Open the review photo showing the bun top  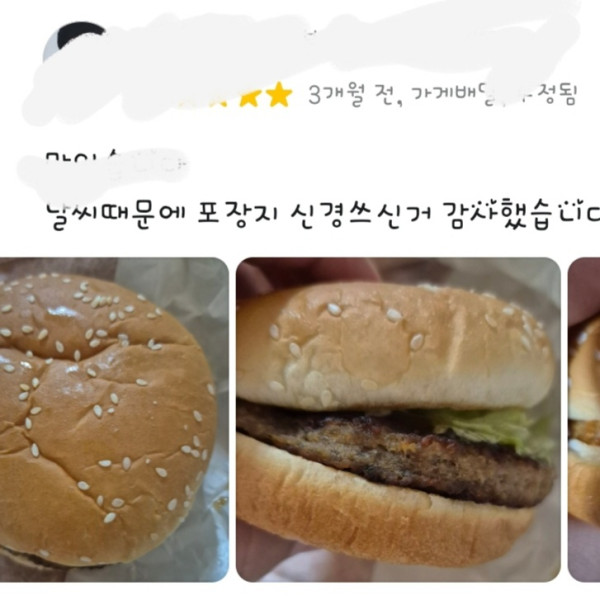(113, 420)
